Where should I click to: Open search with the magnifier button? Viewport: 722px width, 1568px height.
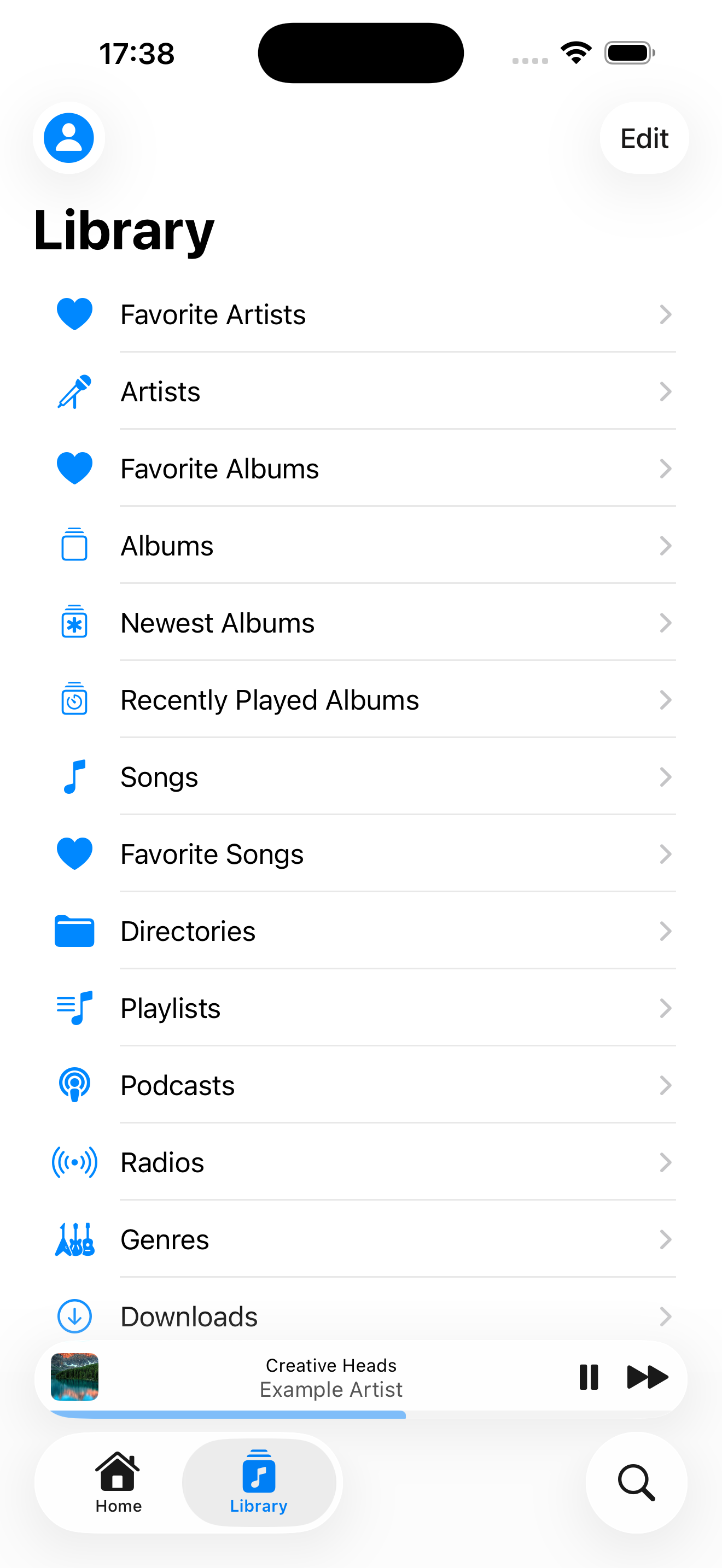click(x=636, y=1483)
